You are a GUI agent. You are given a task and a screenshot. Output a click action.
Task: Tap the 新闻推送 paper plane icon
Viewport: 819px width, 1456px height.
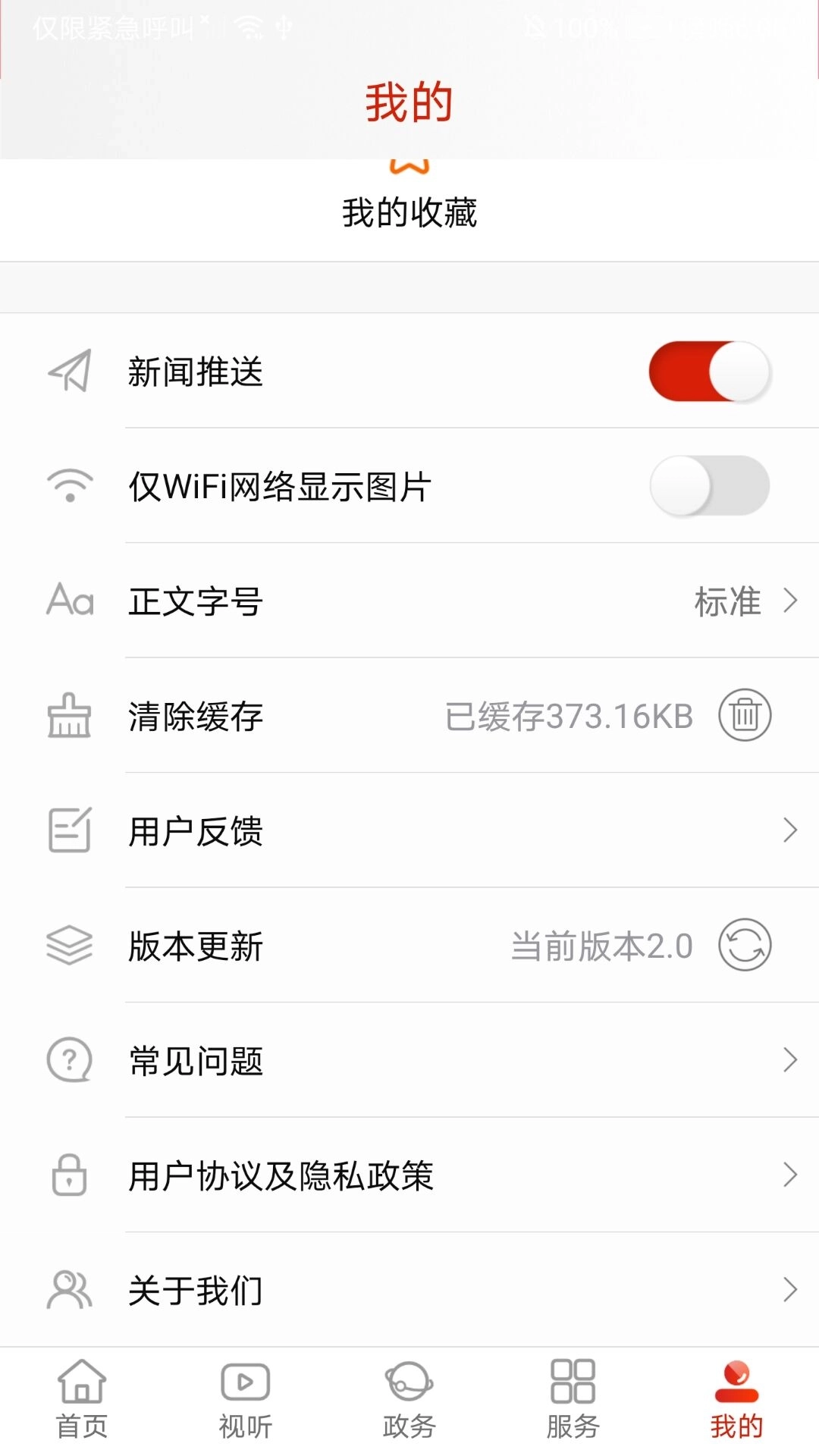[69, 371]
